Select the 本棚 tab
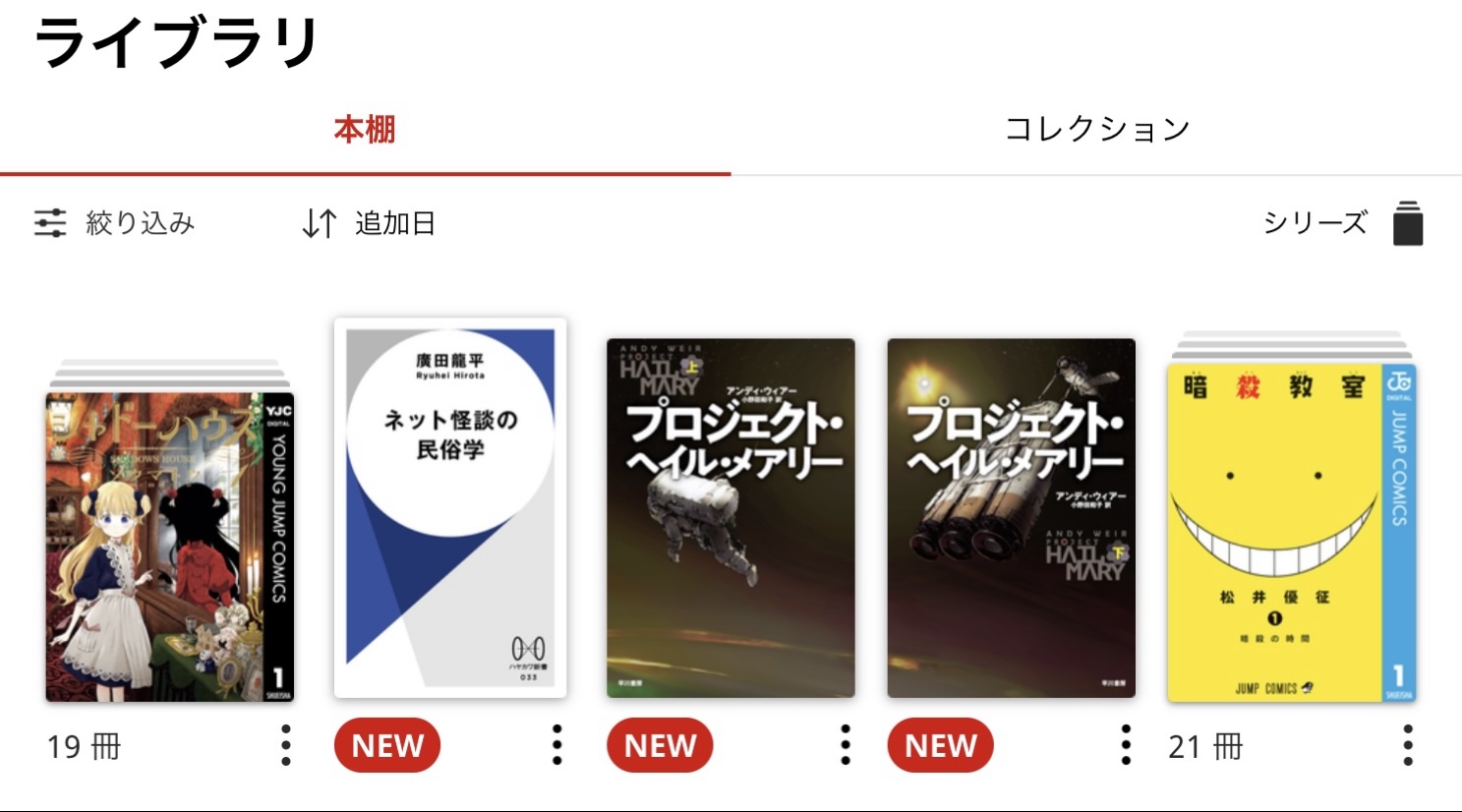Screen dimensions: 1462x812 365,129
